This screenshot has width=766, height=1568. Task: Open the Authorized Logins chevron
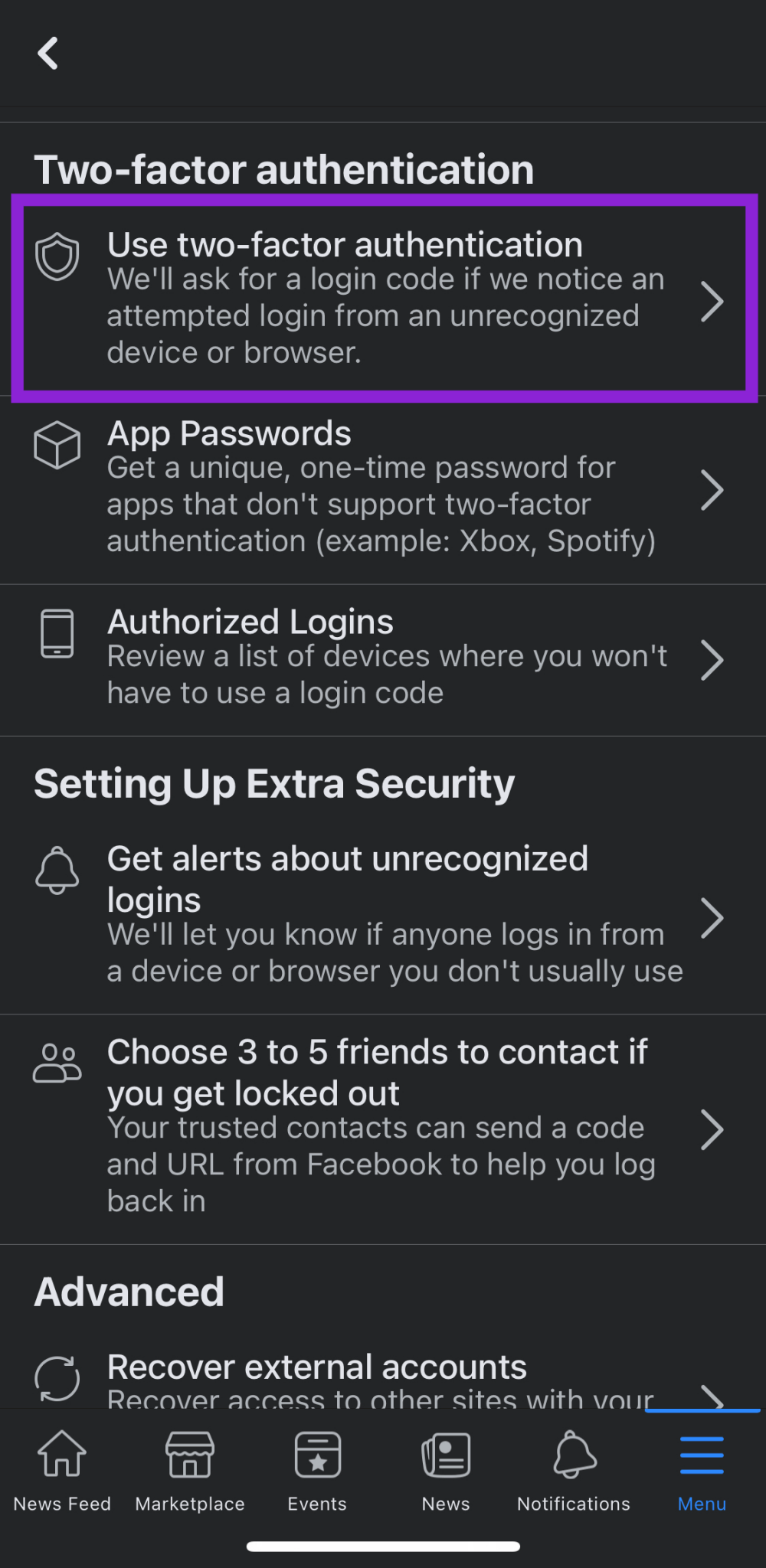point(712,660)
